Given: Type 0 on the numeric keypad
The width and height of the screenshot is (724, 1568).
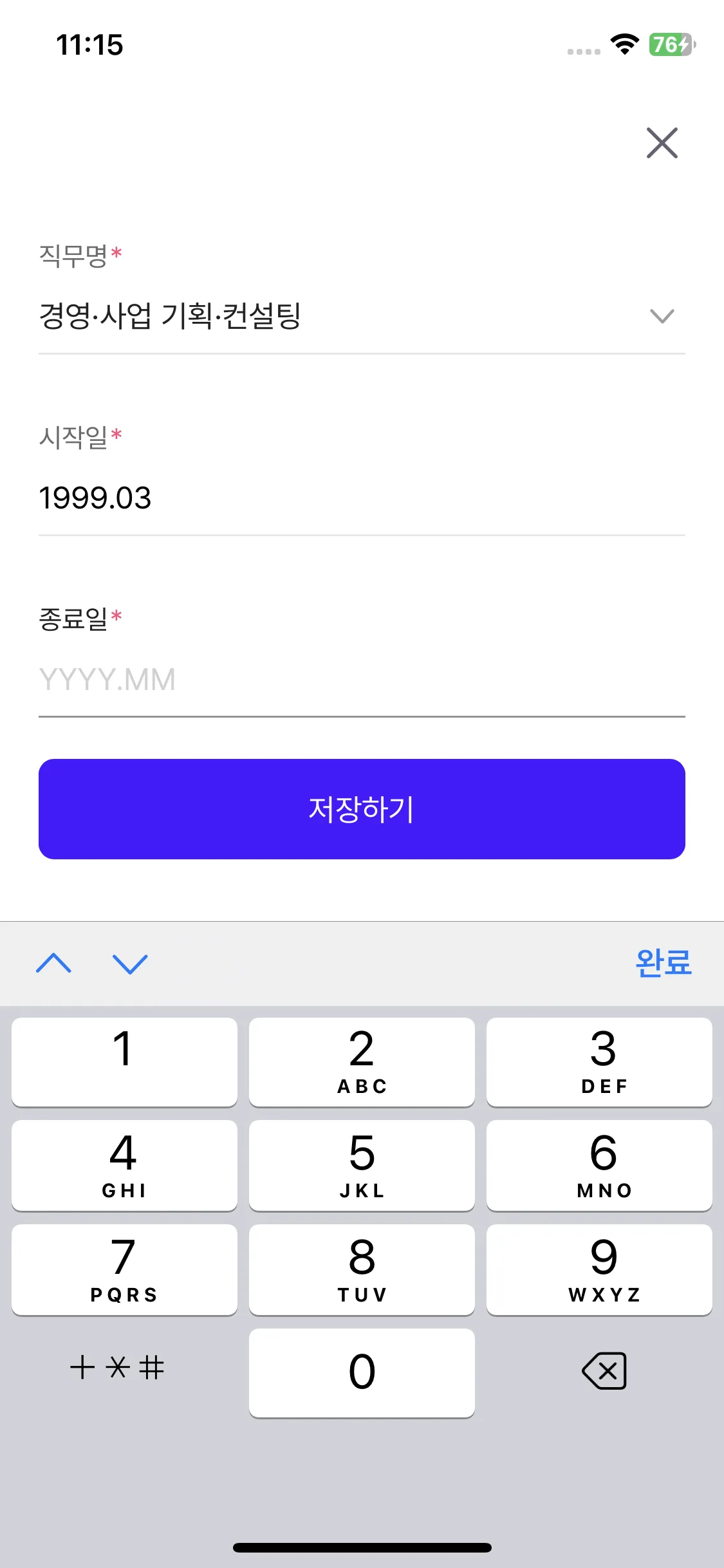Looking at the screenshot, I should [x=362, y=1372].
